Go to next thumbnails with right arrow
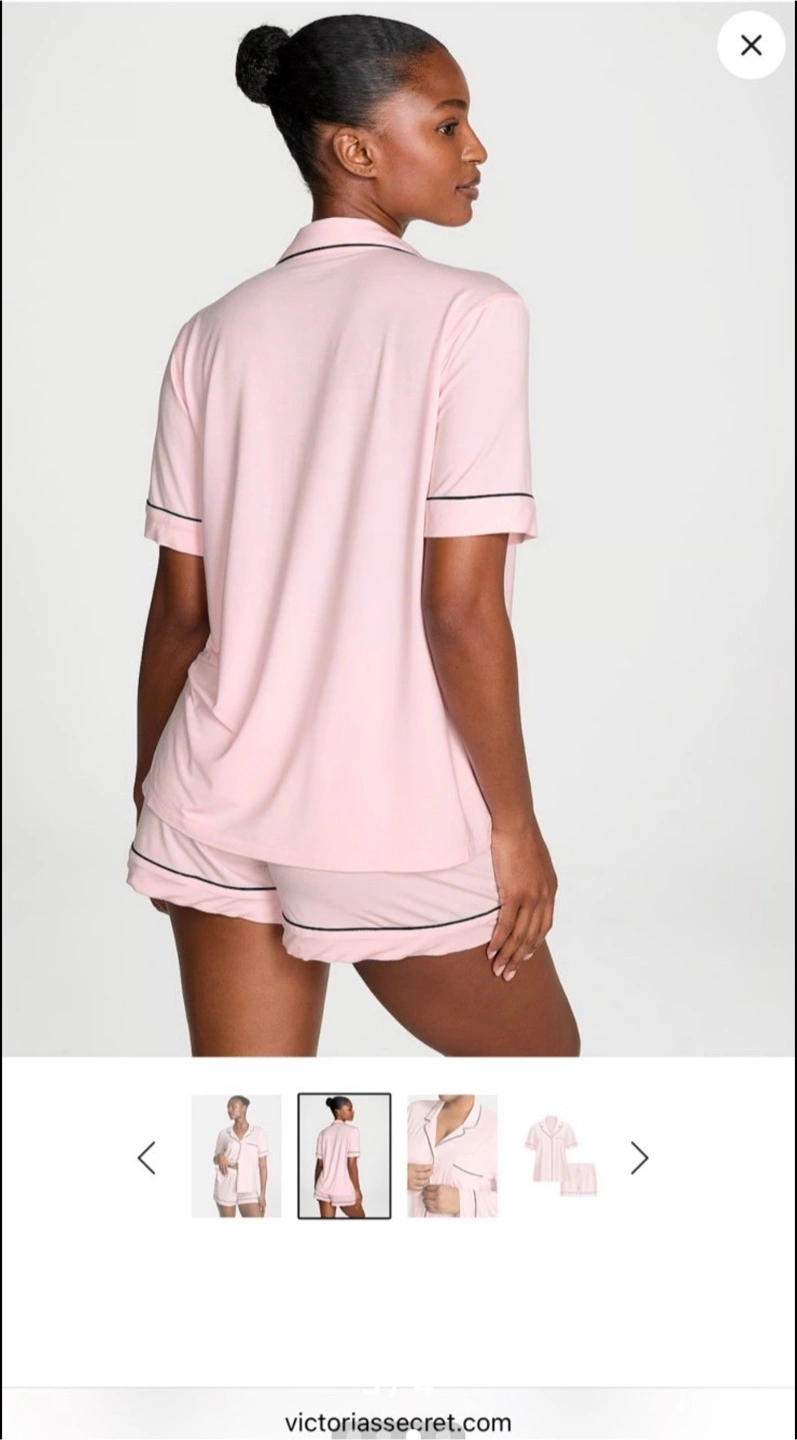The image size is (797, 1440). click(639, 1158)
